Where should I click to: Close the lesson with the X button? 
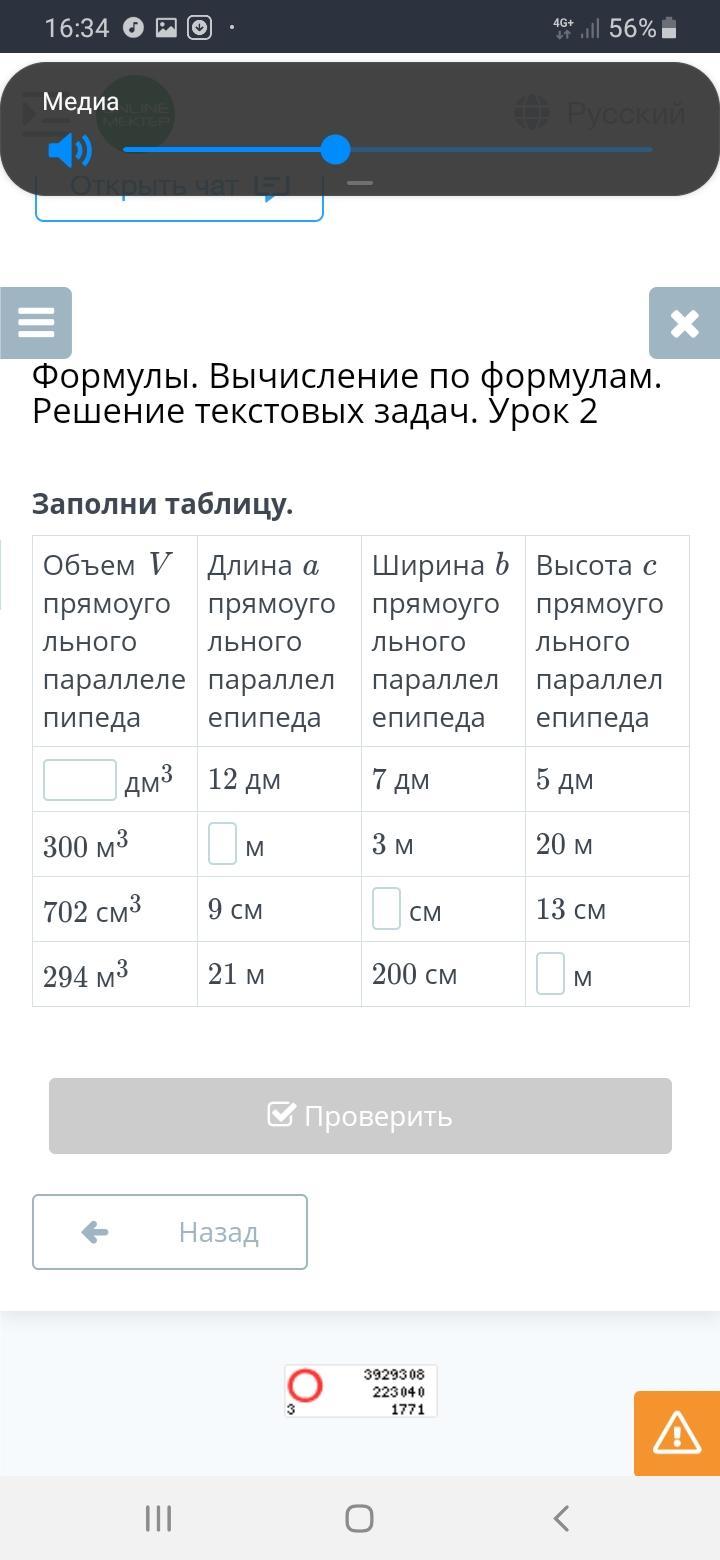684,323
